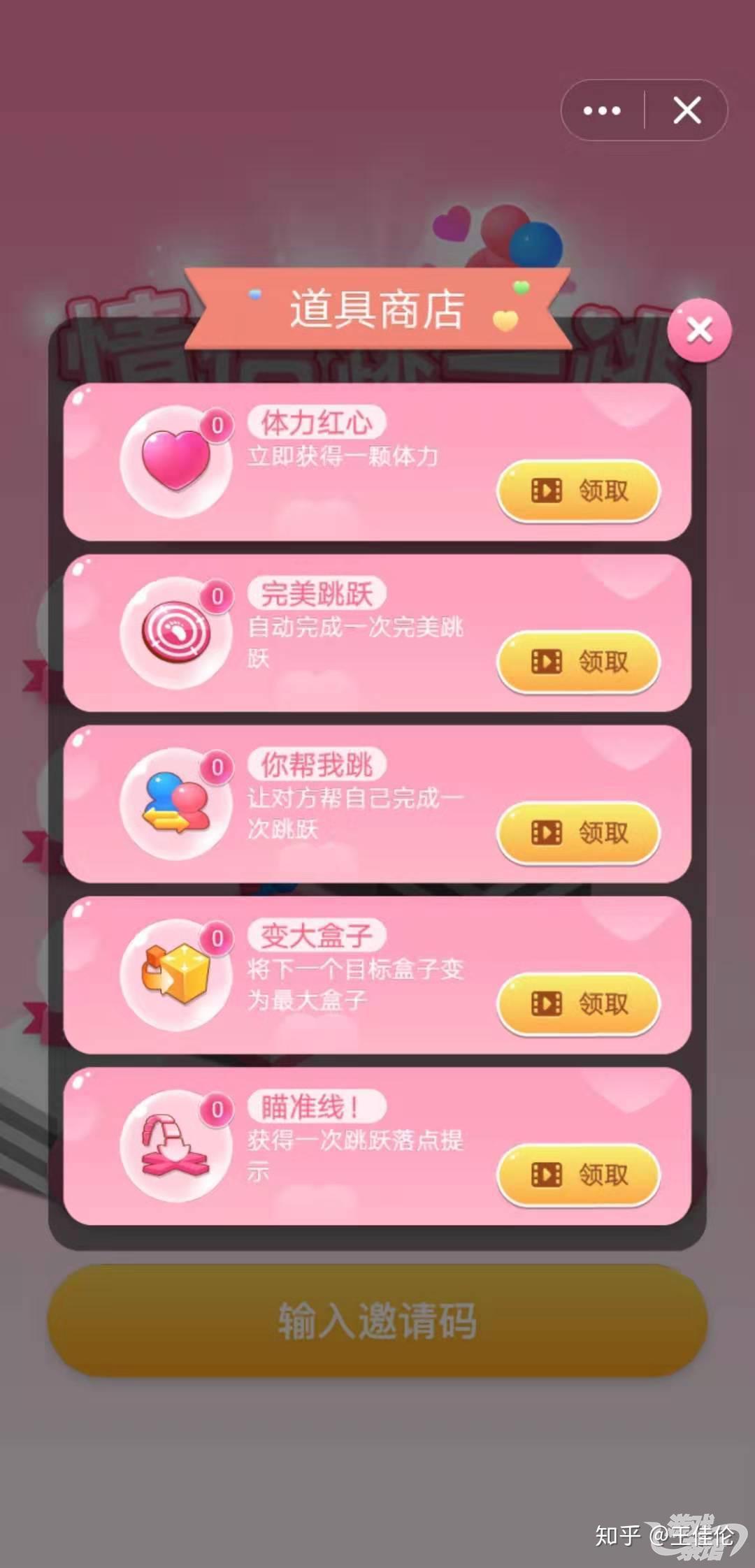Viewport: 755px width, 1568px height.
Task: Claim the 体力红心 item via video
Action: [x=578, y=491]
